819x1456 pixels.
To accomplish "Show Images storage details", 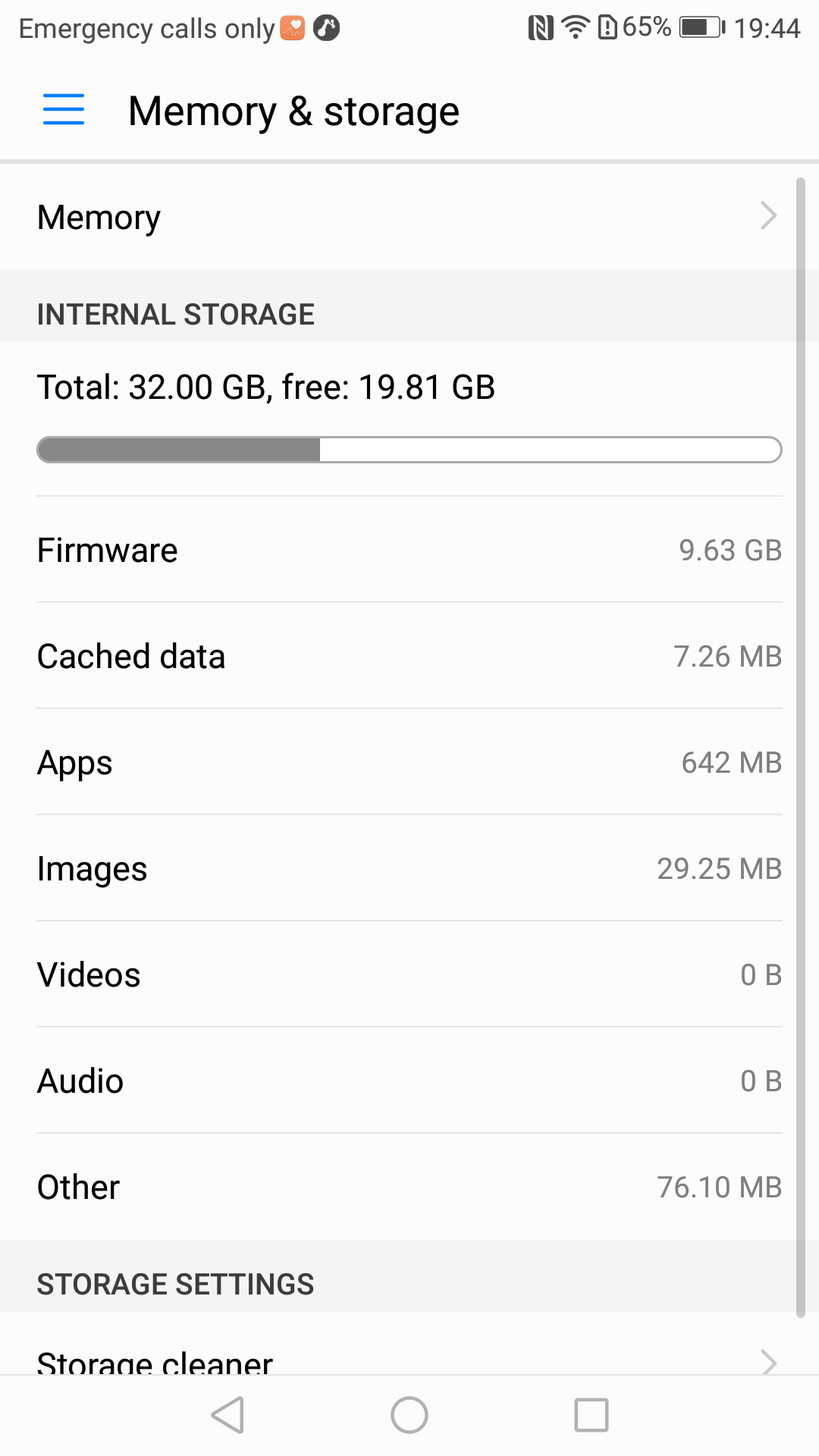I will [x=409, y=868].
